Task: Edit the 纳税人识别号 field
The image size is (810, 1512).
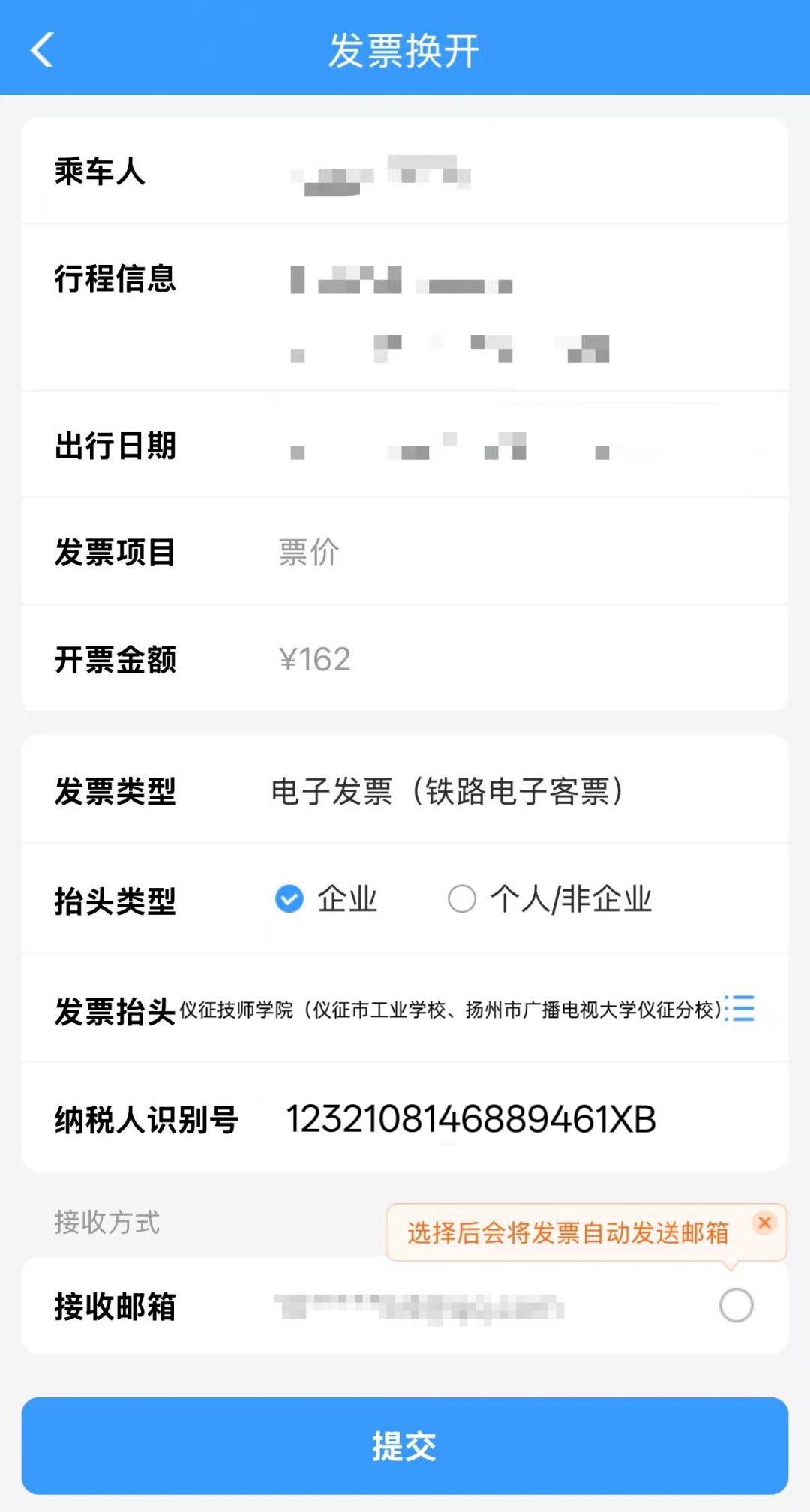Action: pyautogui.click(x=471, y=1120)
